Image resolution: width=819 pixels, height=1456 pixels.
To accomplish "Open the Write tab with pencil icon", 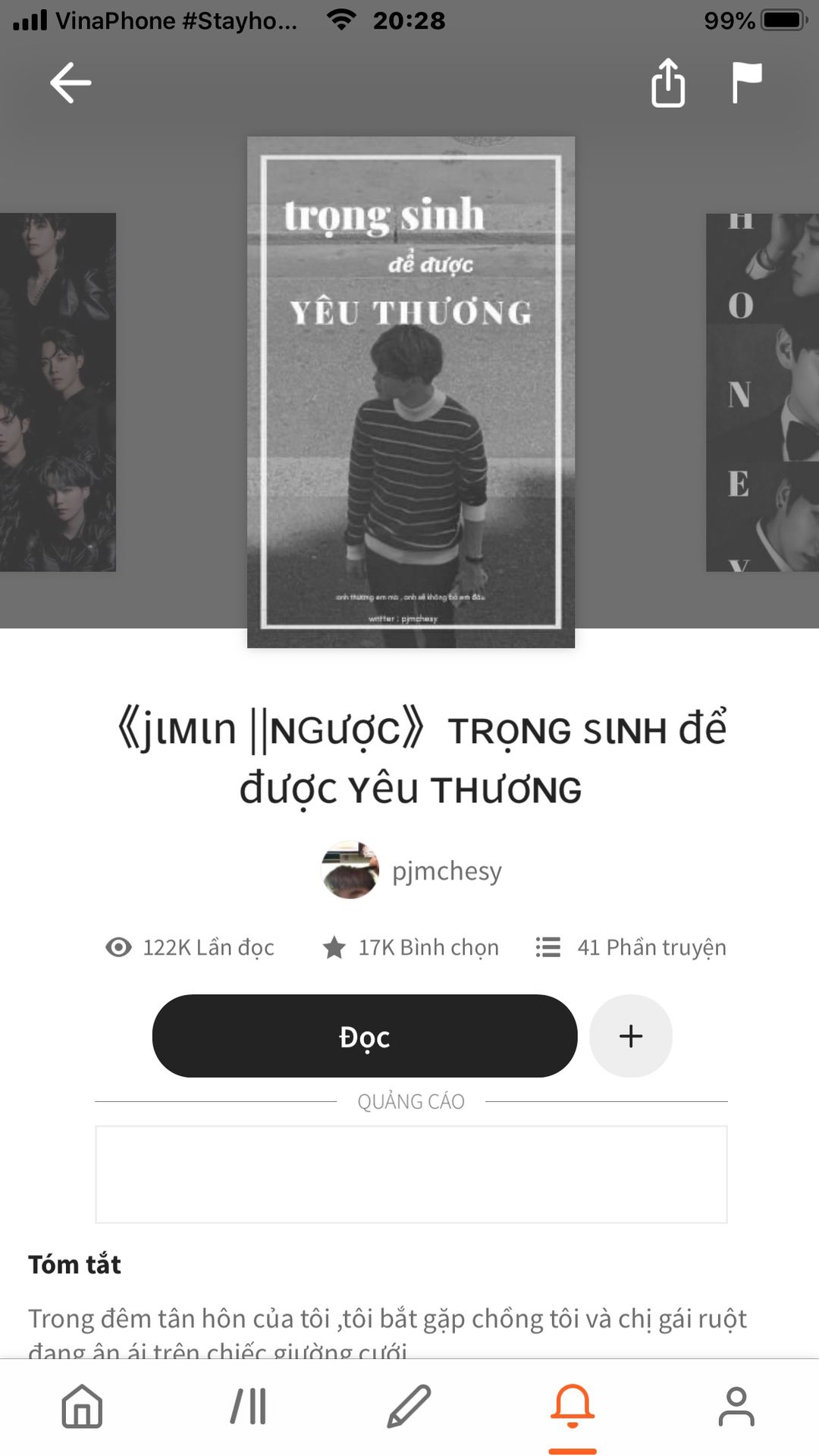I will click(x=409, y=1406).
